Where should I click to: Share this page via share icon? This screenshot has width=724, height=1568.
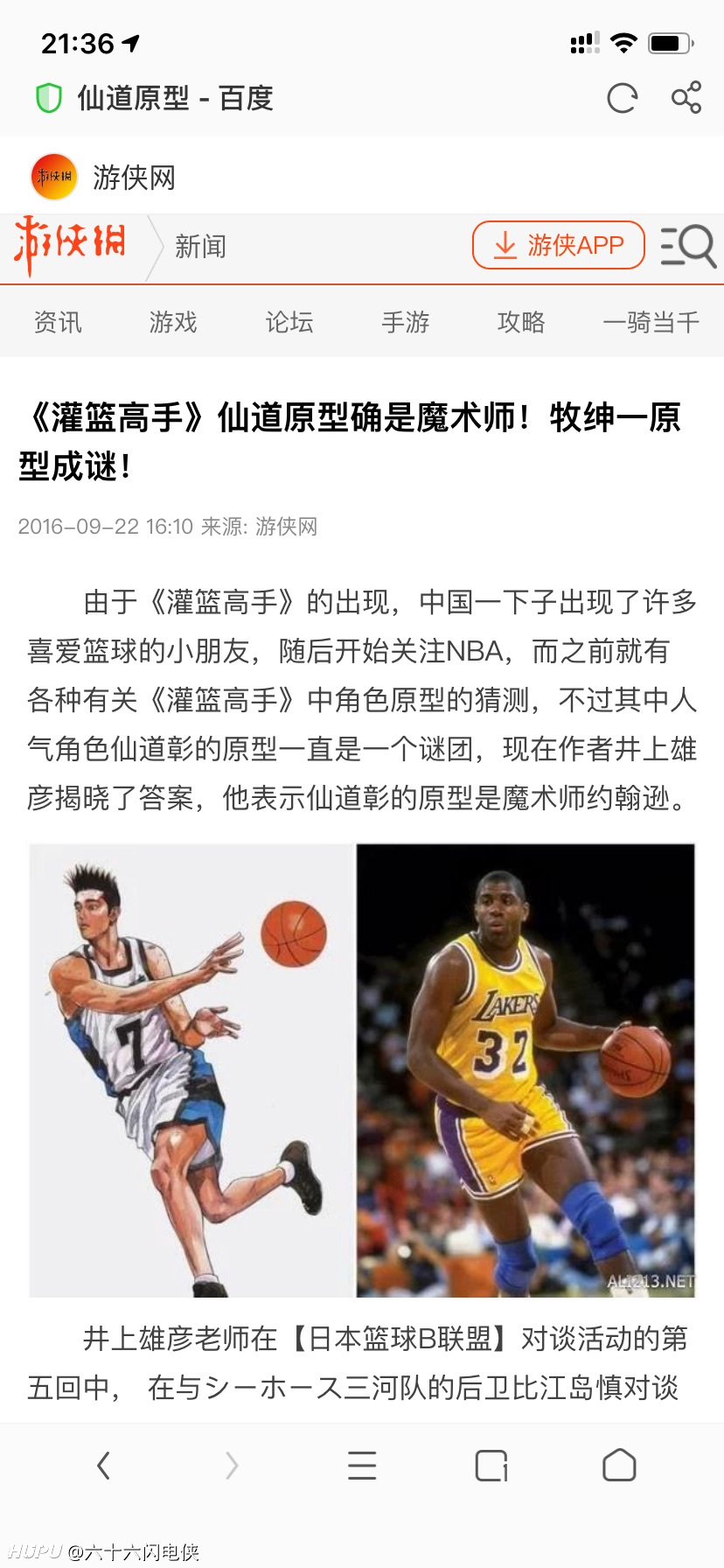click(686, 97)
